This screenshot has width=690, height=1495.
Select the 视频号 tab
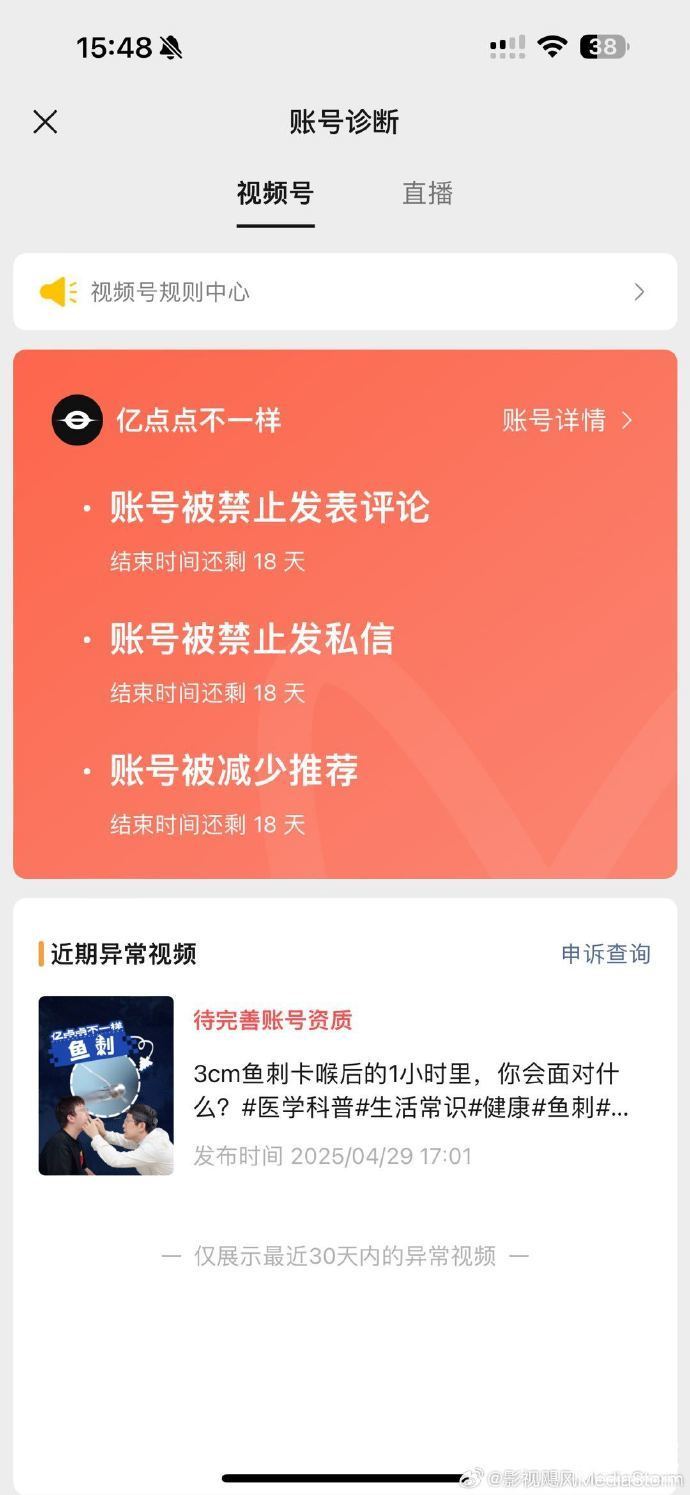[x=275, y=193]
